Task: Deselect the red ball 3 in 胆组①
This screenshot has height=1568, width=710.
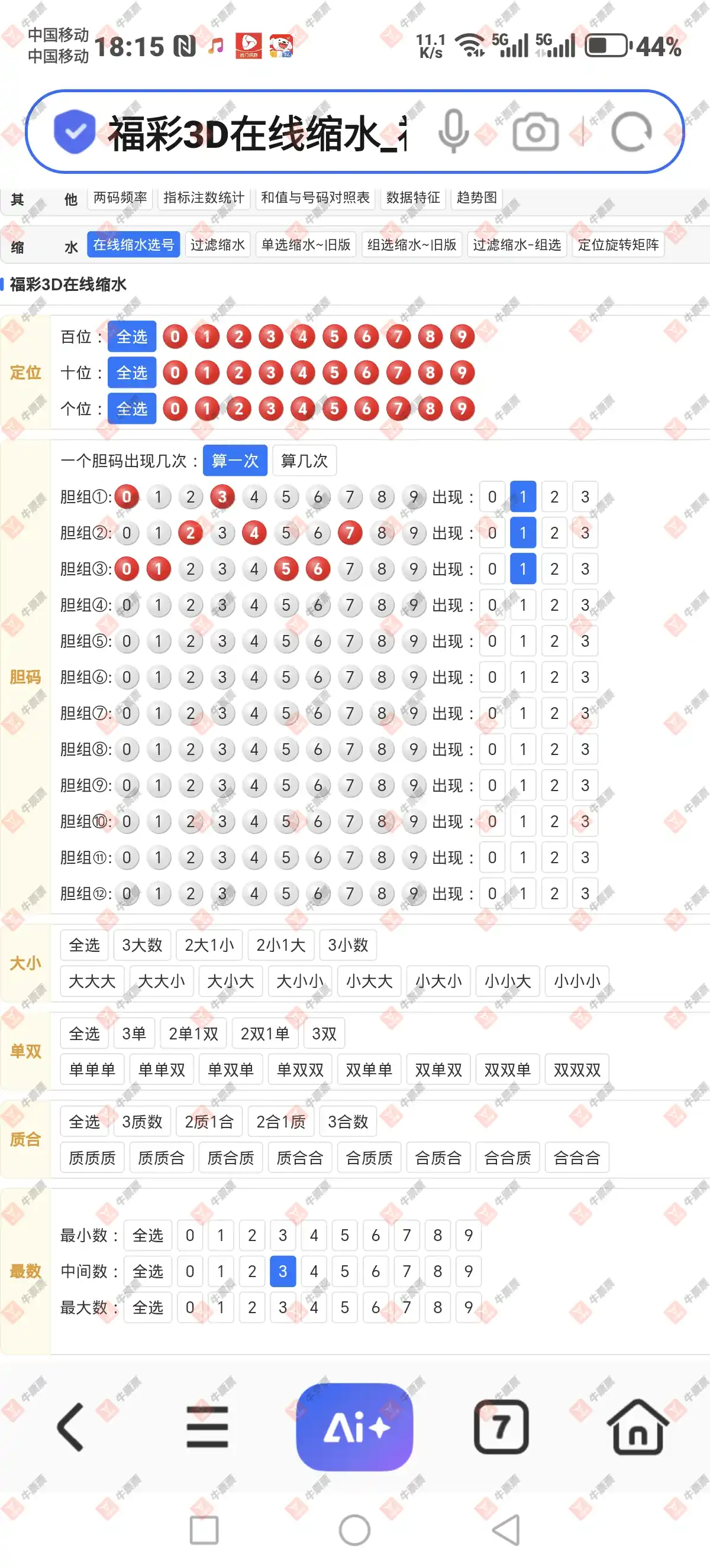Action: pyautogui.click(x=222, y=497)
